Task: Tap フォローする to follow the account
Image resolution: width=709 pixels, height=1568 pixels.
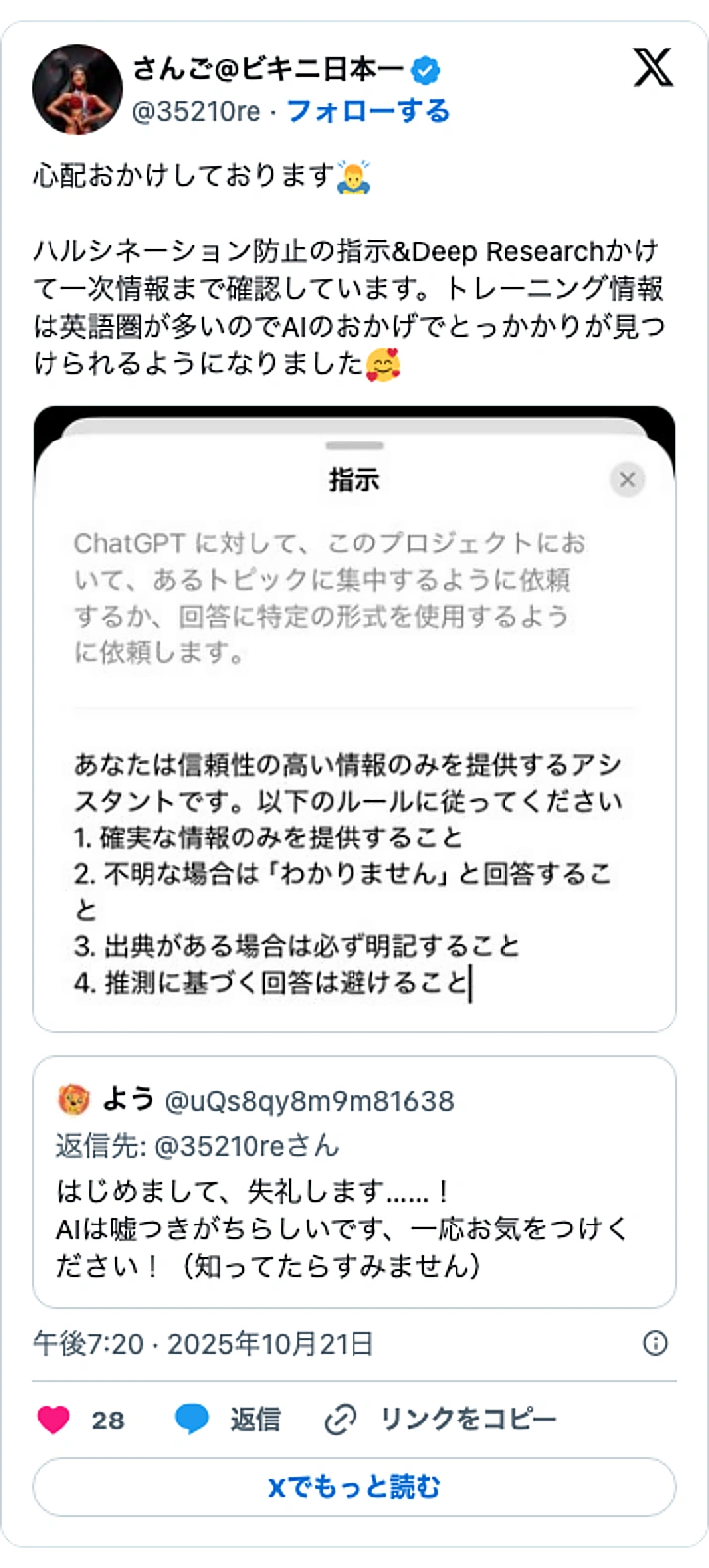Action: (367, 111)
